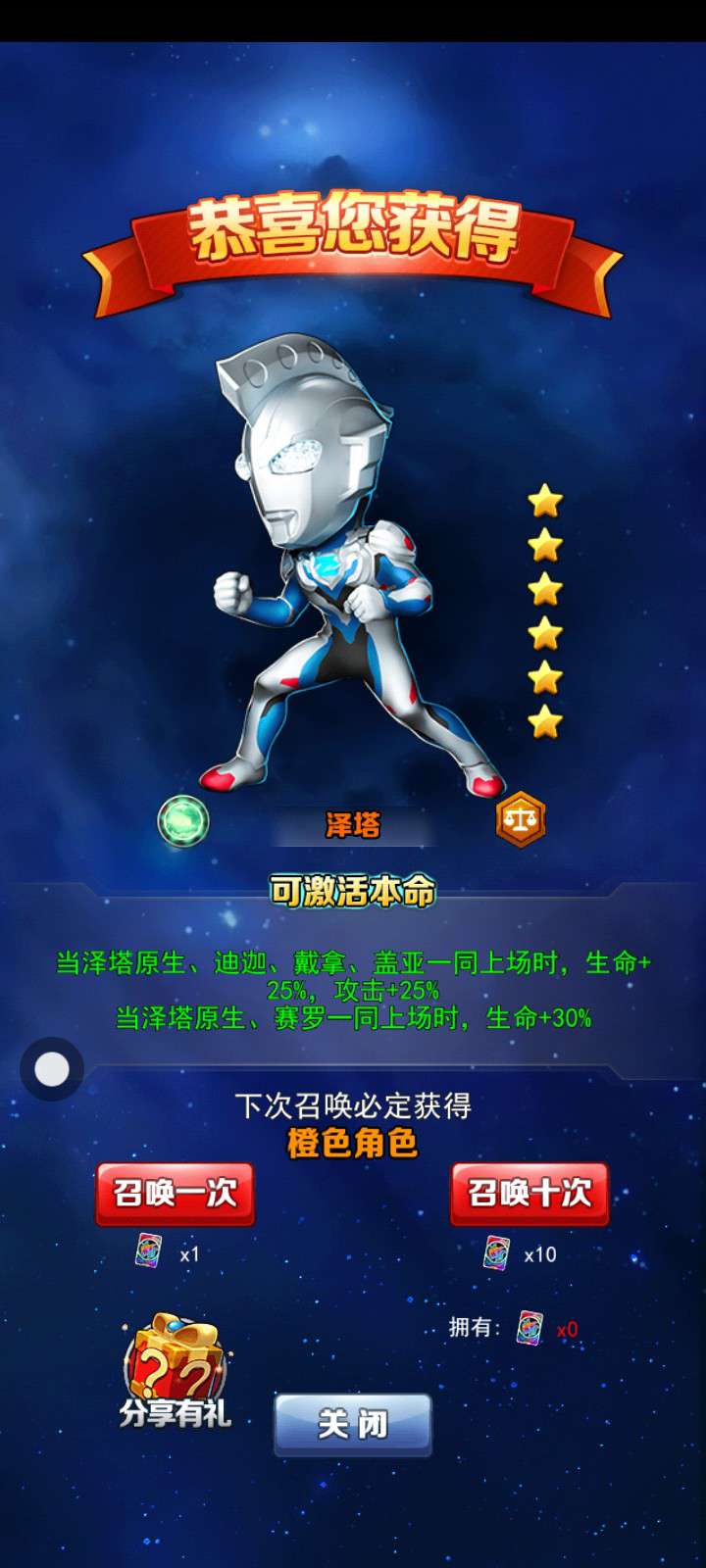This screenshot has height=1568, width=706.
Task: Summon once with 召唤一次 button
Action: (x=175, y=1193)
